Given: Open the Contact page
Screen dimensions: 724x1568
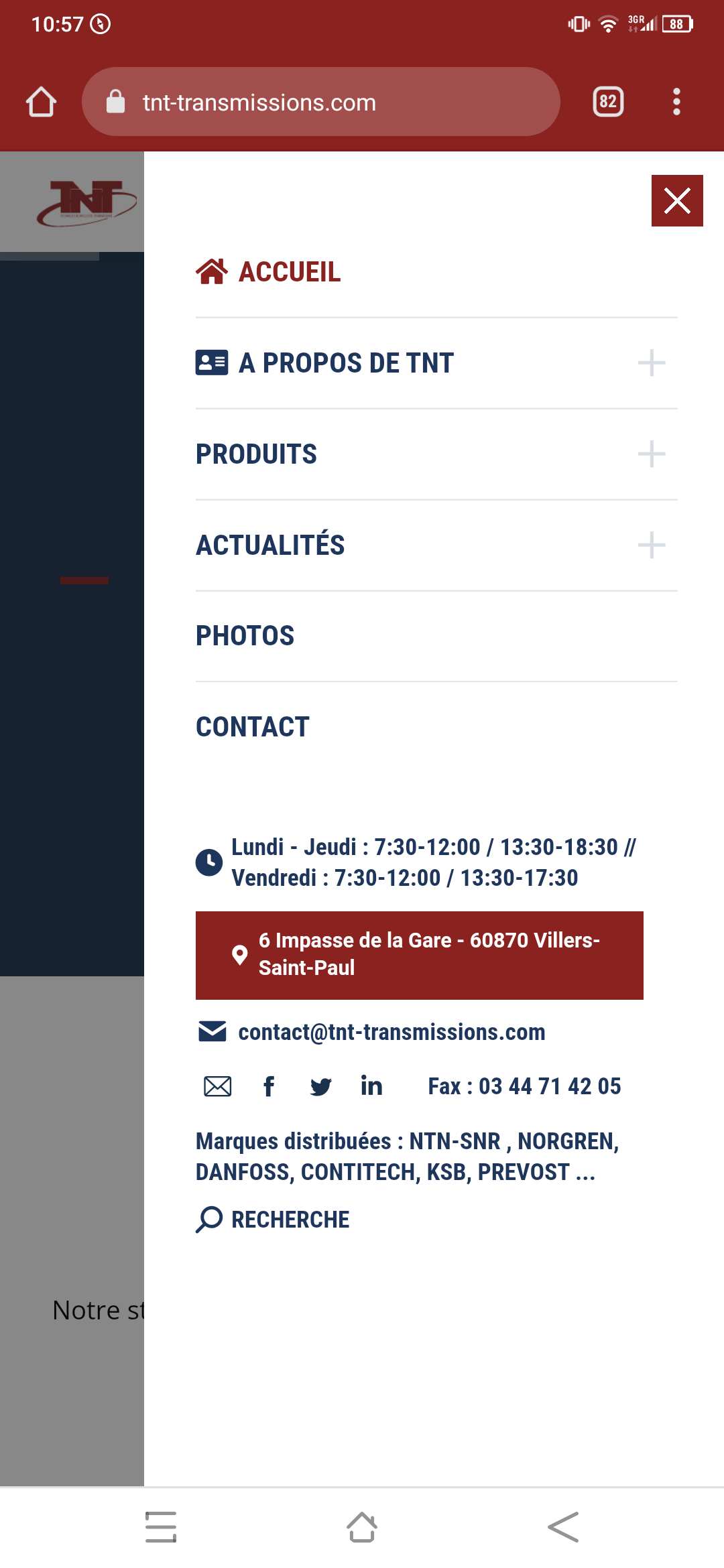Looking at the screenshot, I should [253, 727].
